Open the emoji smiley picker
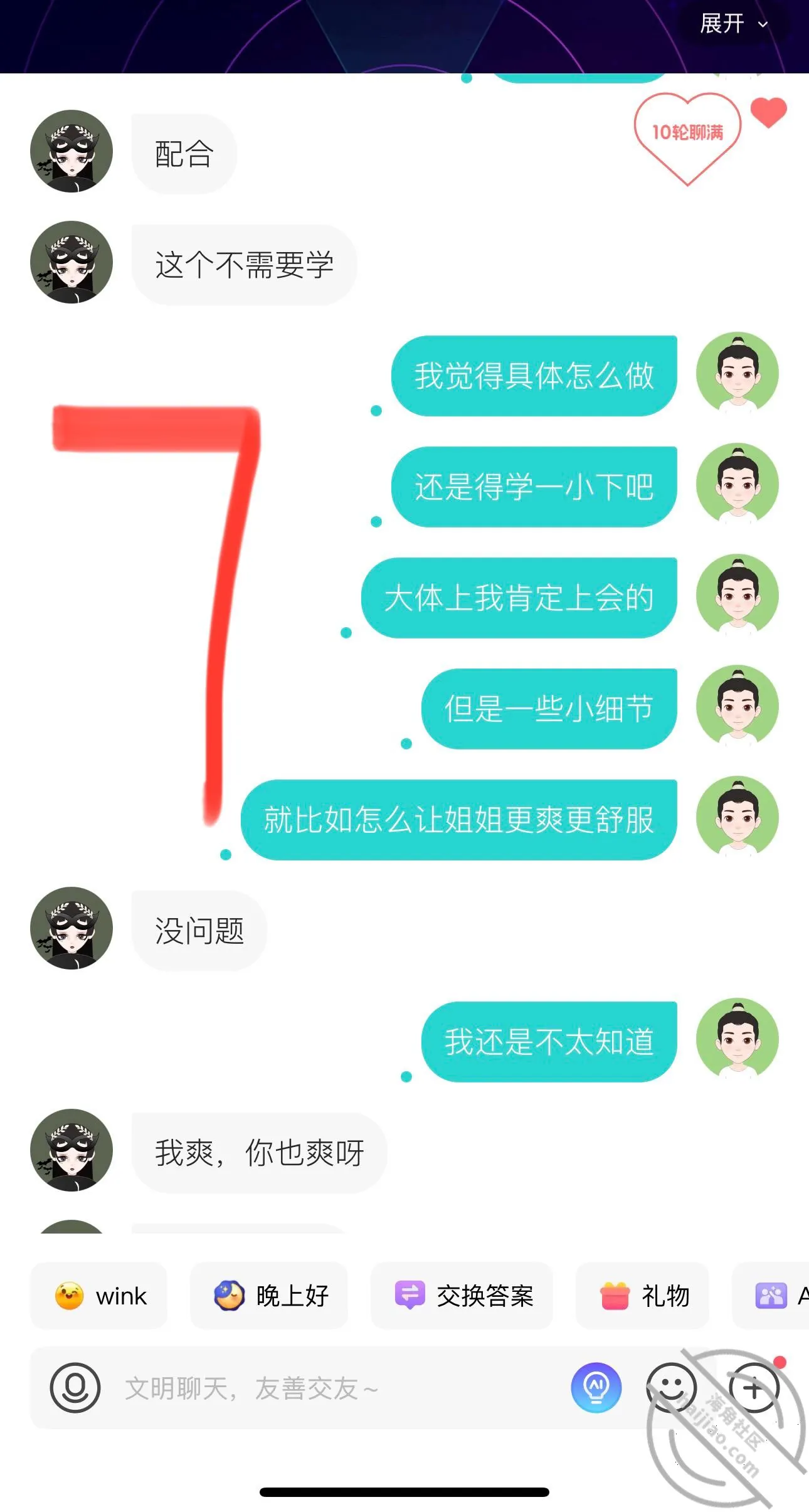Image resolution: width=809 pixels, height=1512 pixels. point(671,1388)
